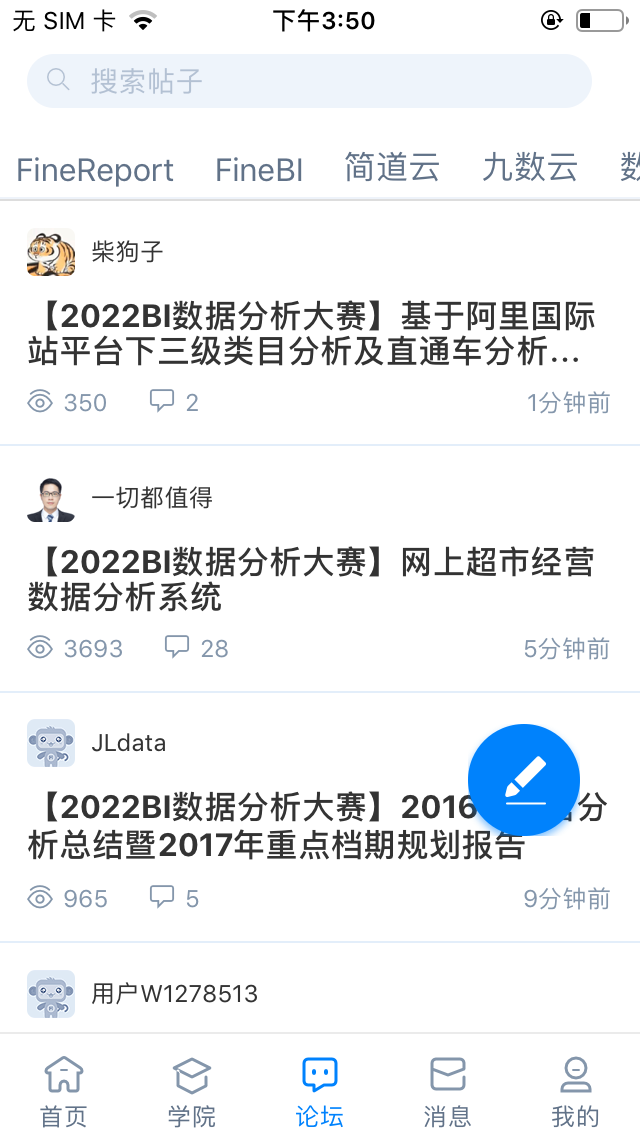The width and height of the screenshot is (640, 1136).
Task: Switch to the FineReport tab
Action: pyautogui.click(x=95, y=170)
